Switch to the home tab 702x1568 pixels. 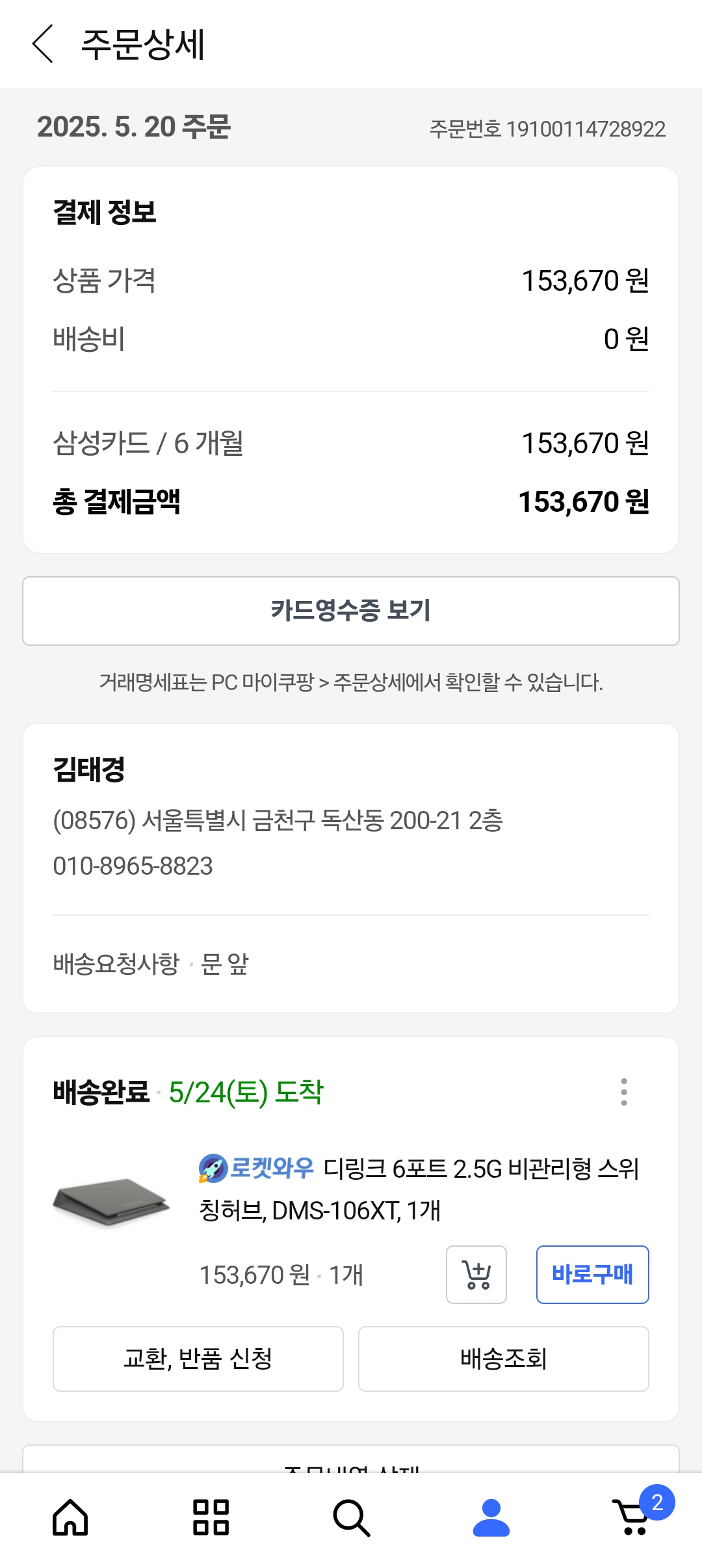click(x=70, y=1517)
